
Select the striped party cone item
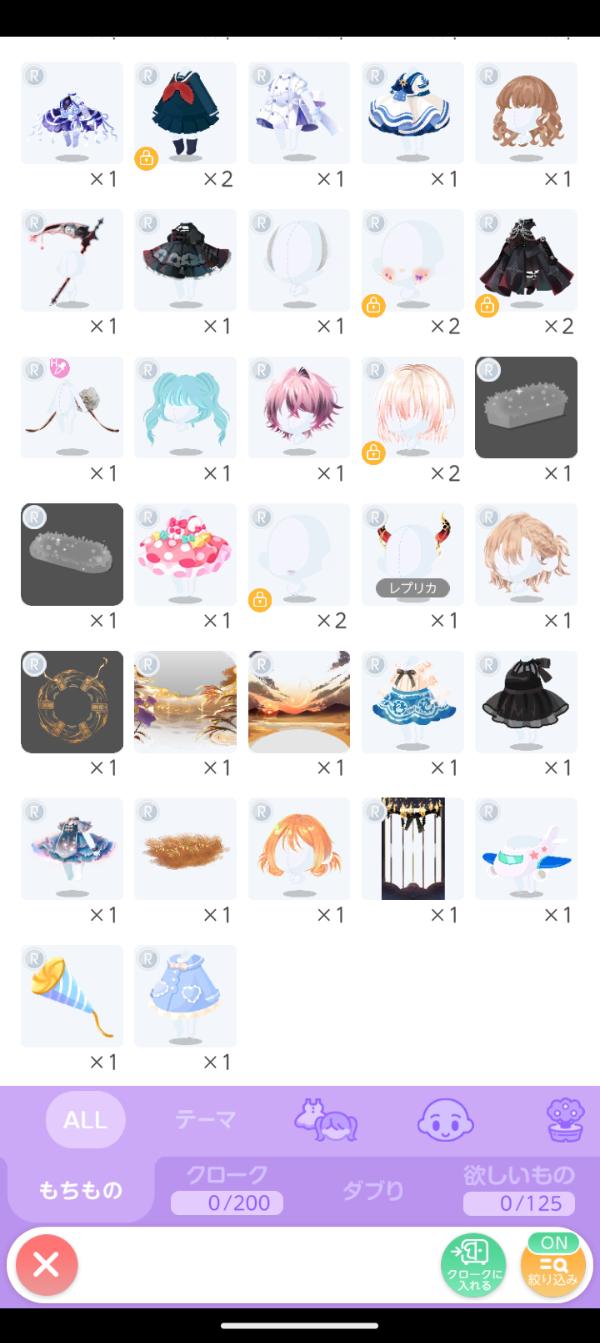point(72,995)
